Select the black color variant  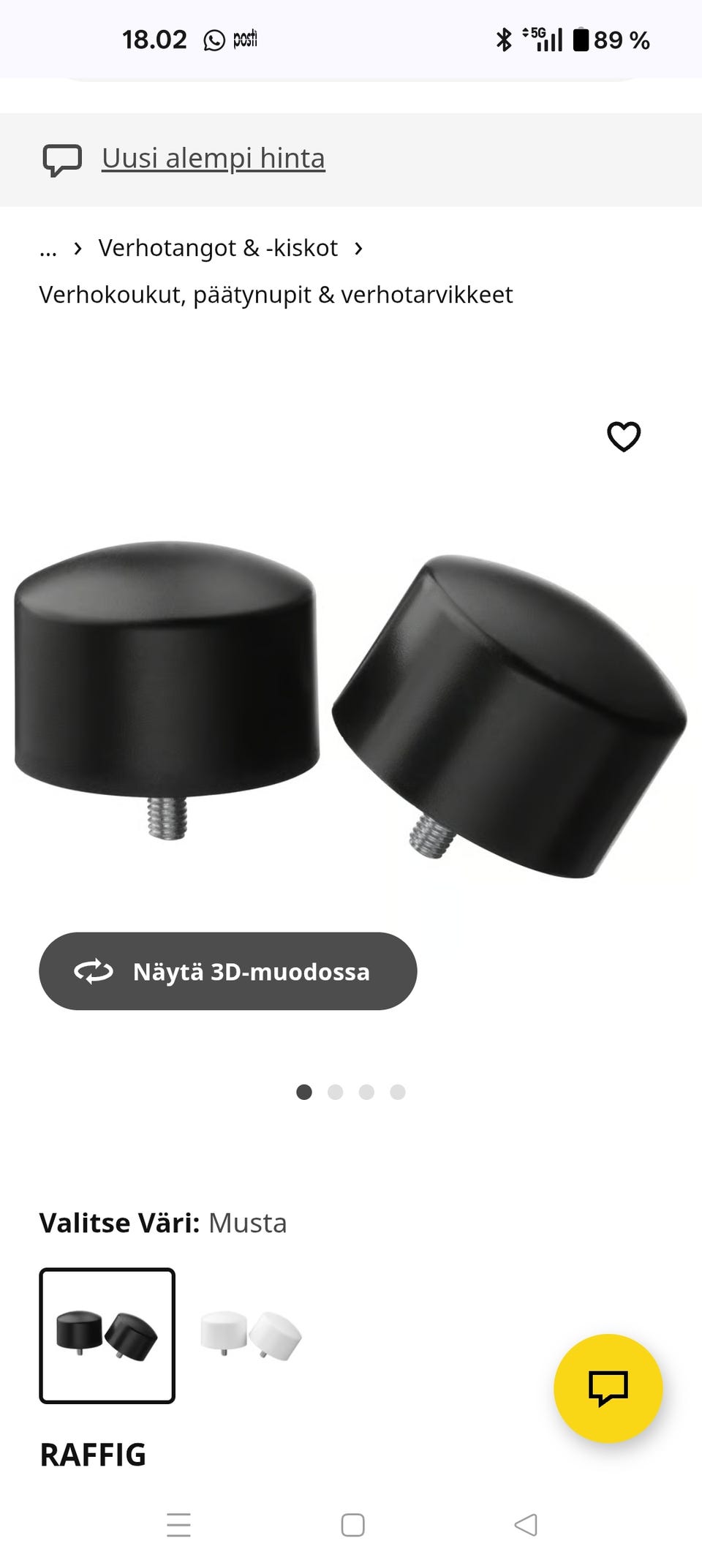click(107, 1335)
